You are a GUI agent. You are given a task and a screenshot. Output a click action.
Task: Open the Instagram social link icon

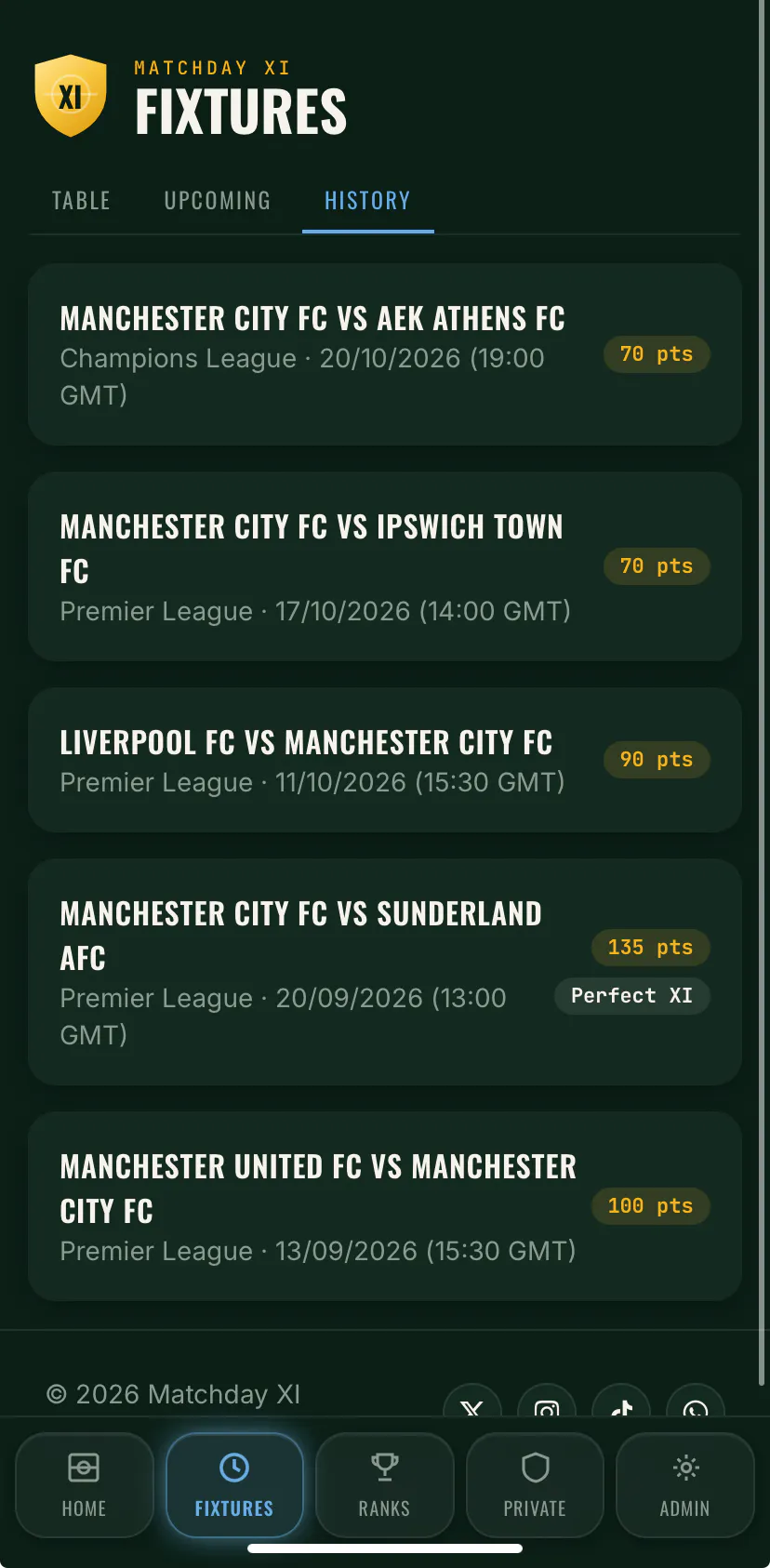tap(547, 1404)
